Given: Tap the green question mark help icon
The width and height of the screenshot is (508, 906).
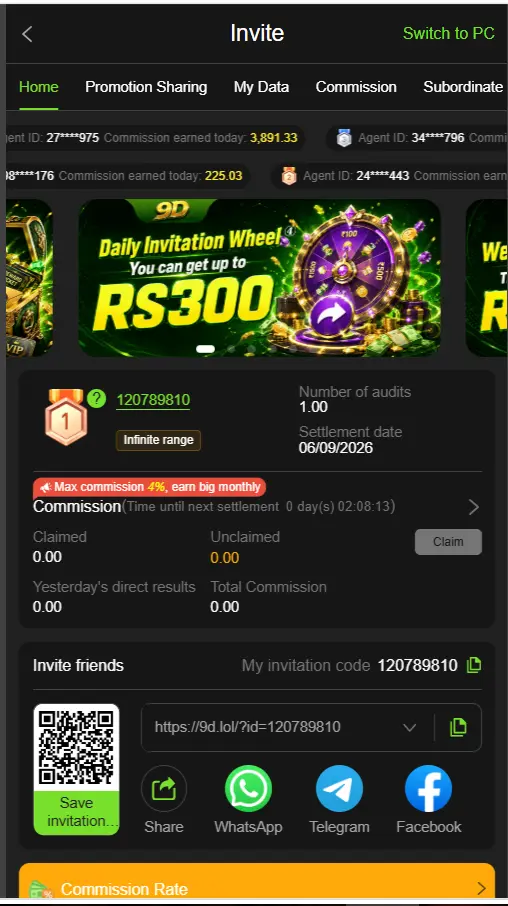Looking at the screenshot, I should coord(97,399).
